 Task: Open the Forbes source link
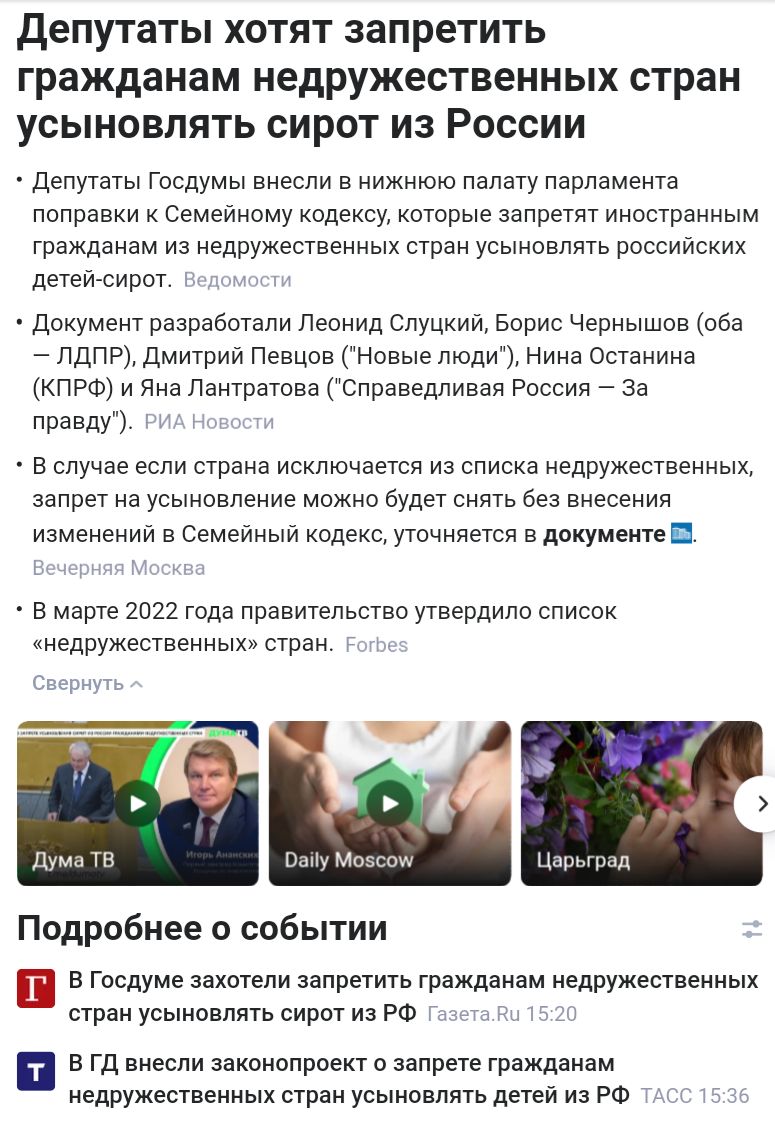(376, 645)
